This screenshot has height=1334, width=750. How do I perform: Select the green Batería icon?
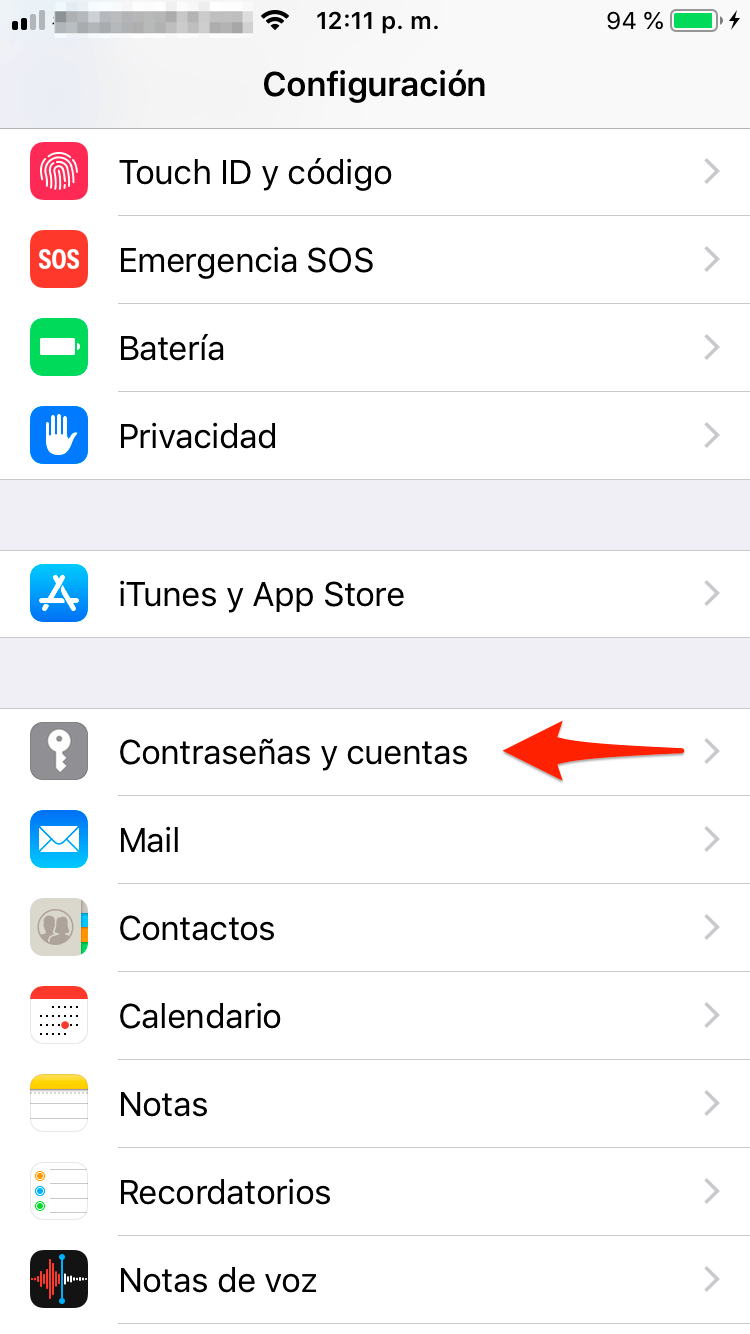[x=58, y=347]
